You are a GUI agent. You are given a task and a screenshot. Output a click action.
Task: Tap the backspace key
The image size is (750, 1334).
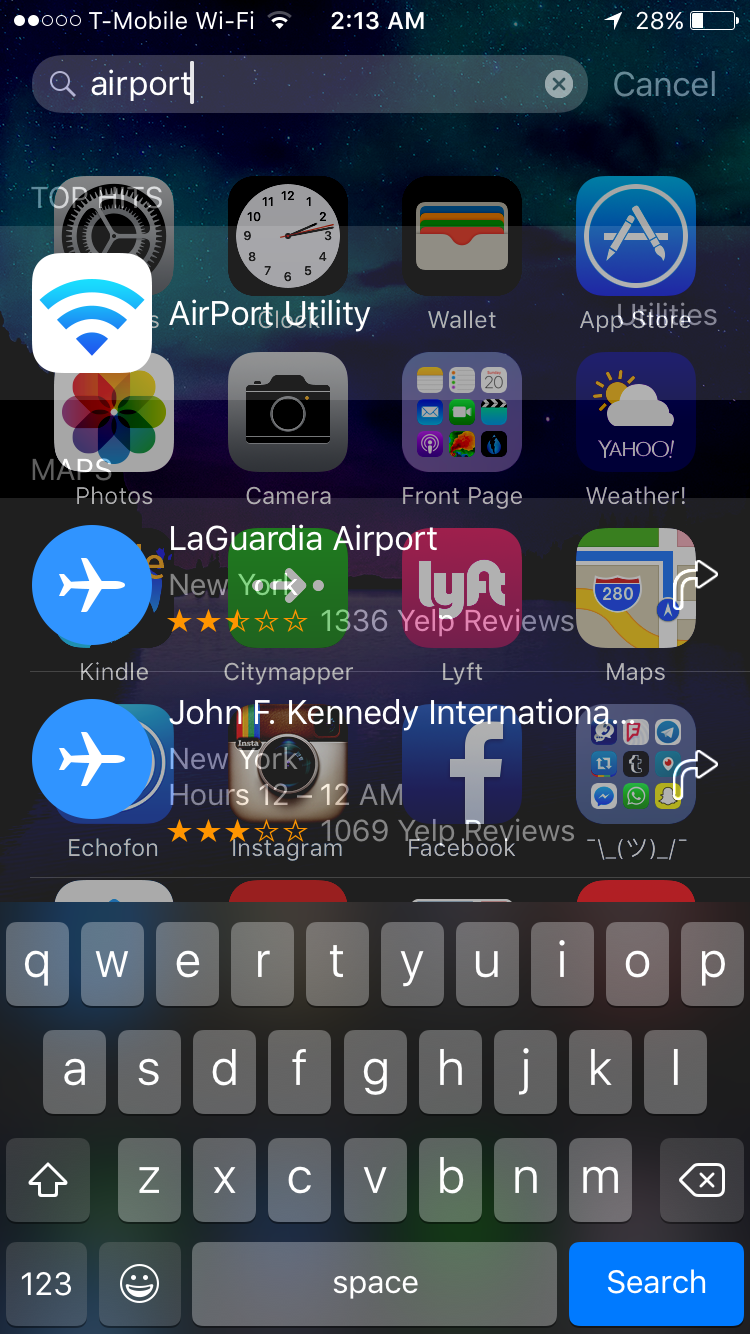(702, 1181)
